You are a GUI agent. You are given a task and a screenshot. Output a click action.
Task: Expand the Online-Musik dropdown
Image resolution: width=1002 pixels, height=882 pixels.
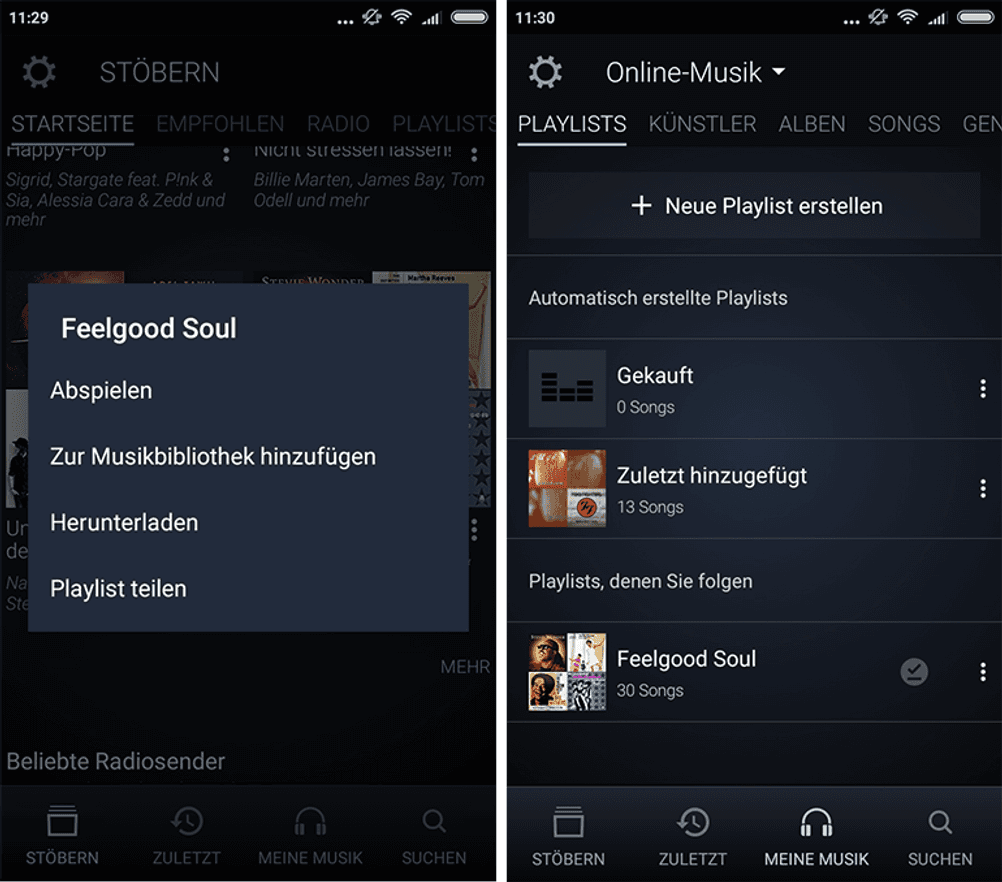(x=696, y=72)
